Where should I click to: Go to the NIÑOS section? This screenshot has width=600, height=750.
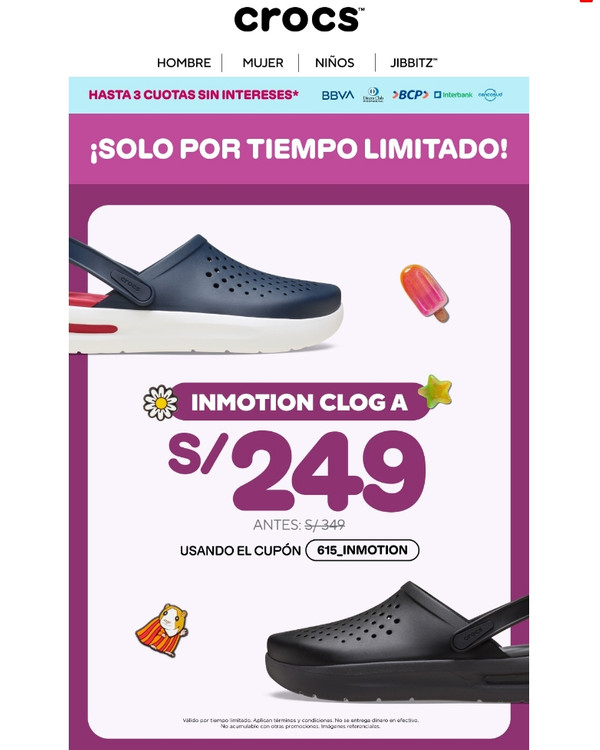334,62
